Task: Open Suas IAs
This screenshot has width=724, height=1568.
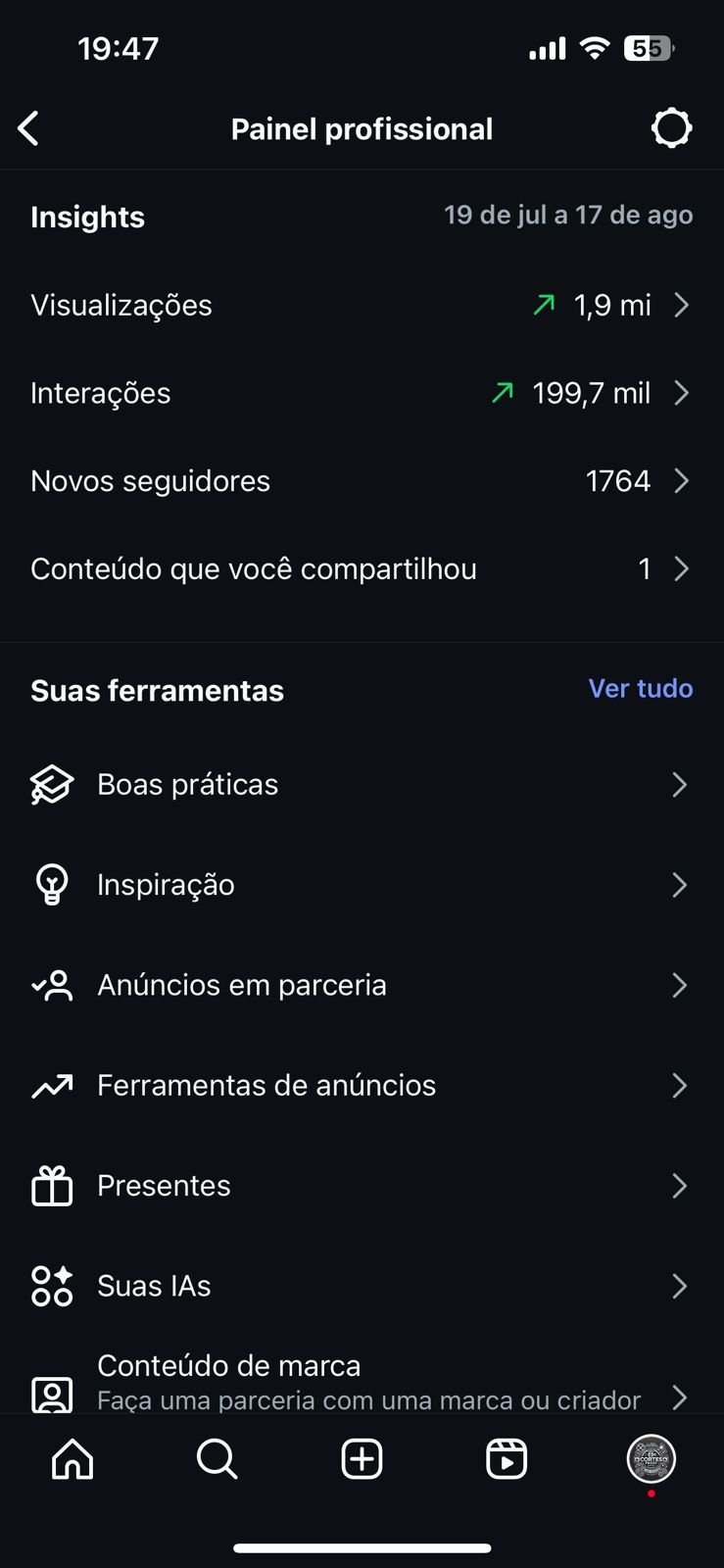Action: (x=362, y=1286)
